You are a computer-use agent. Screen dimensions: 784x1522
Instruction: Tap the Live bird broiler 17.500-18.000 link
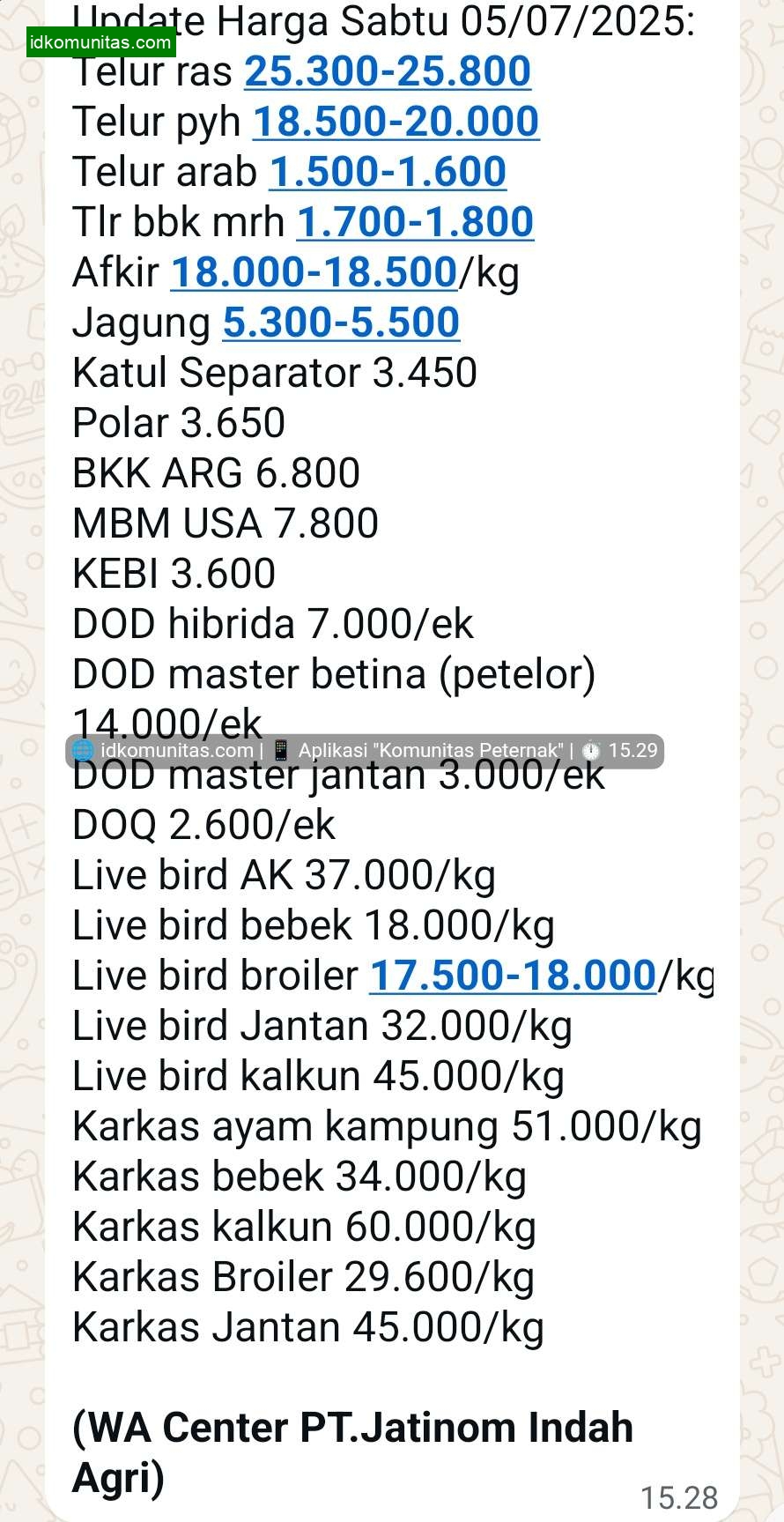coord(513,976)
